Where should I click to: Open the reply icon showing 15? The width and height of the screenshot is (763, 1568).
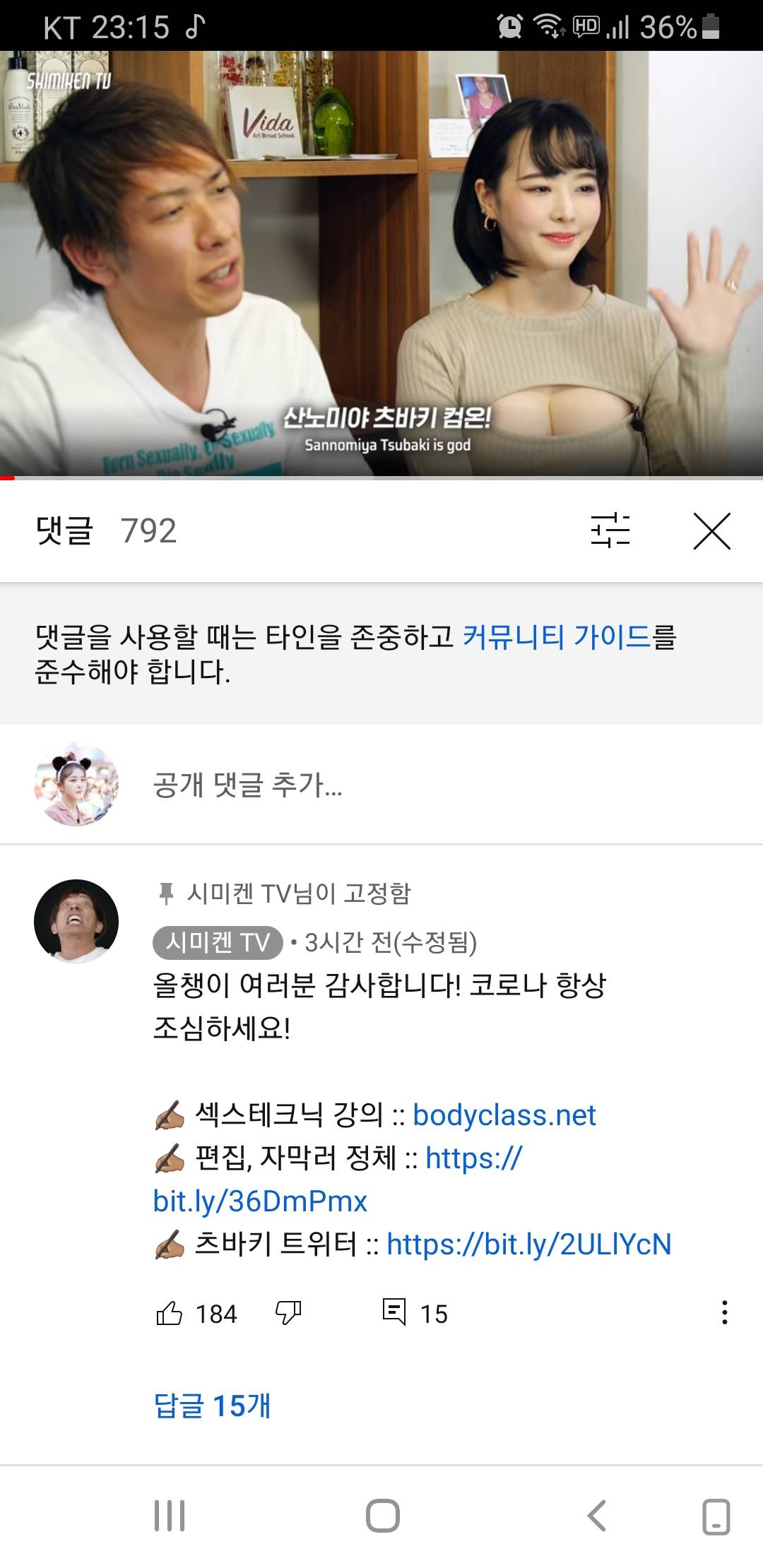click(394, 1312)
